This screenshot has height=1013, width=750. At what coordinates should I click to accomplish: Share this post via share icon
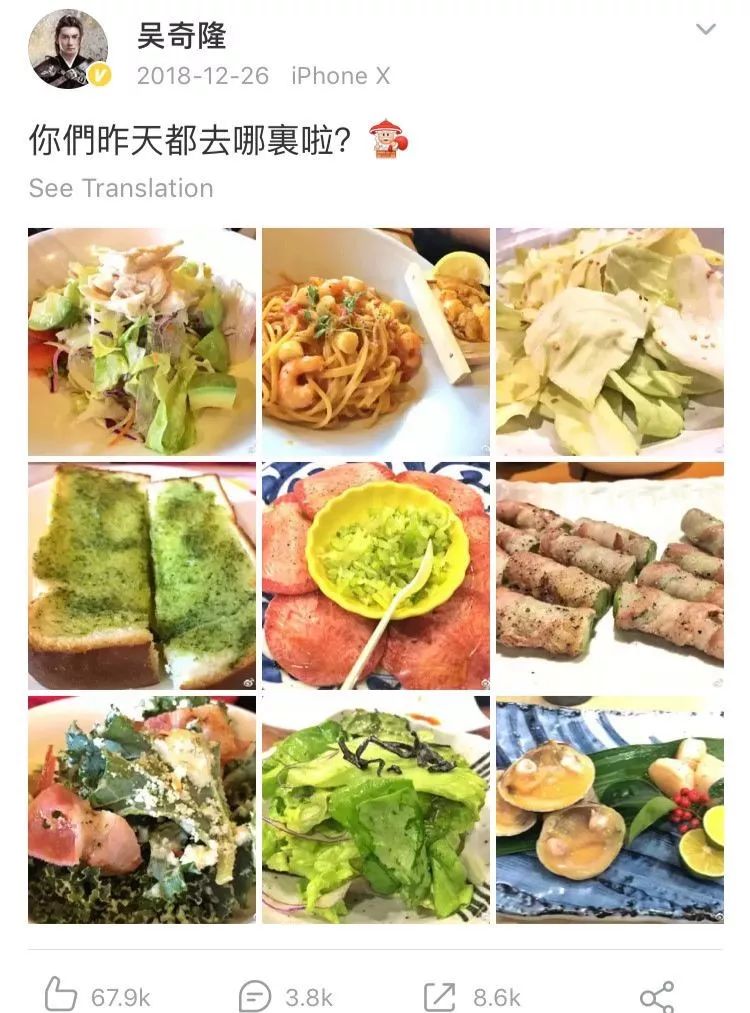(657, 996)
